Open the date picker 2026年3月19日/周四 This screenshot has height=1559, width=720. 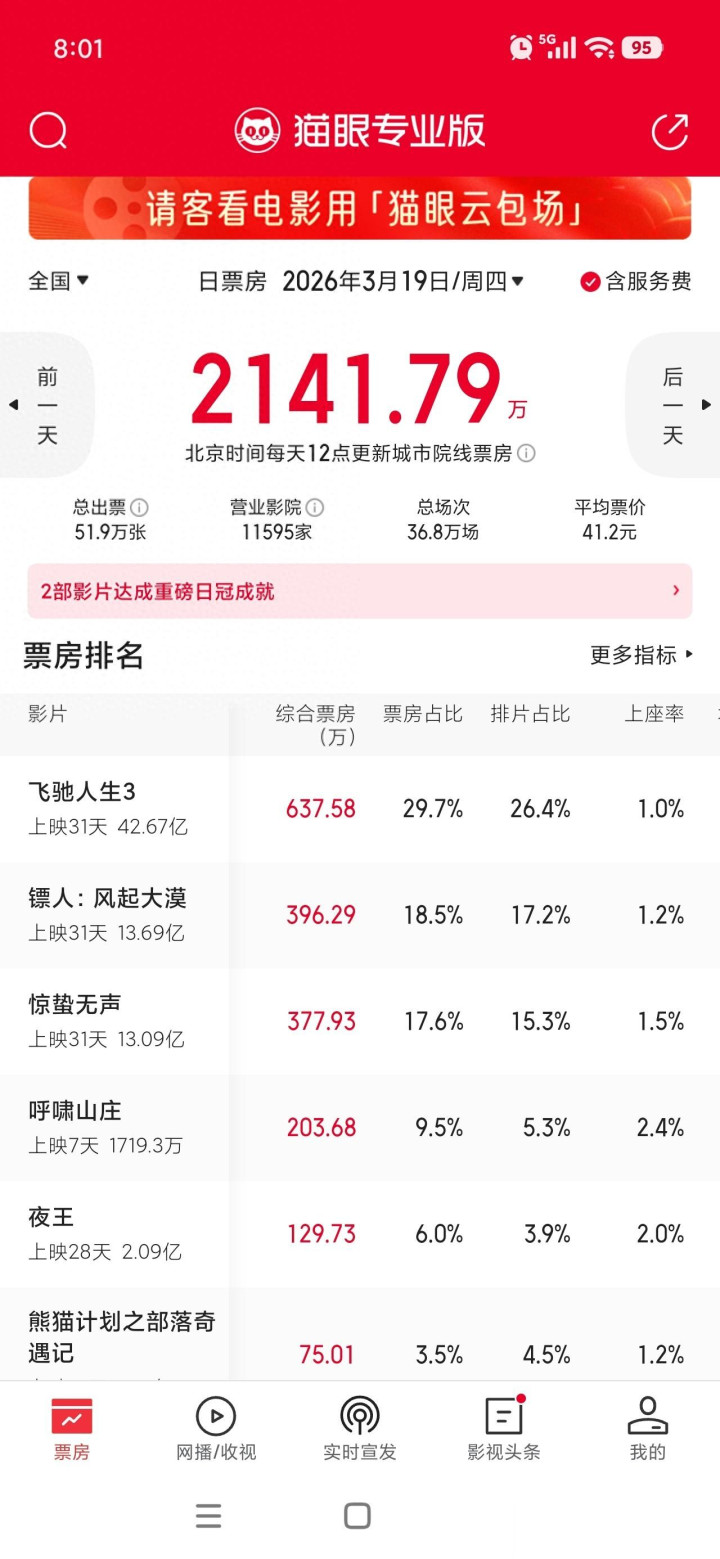402,282
